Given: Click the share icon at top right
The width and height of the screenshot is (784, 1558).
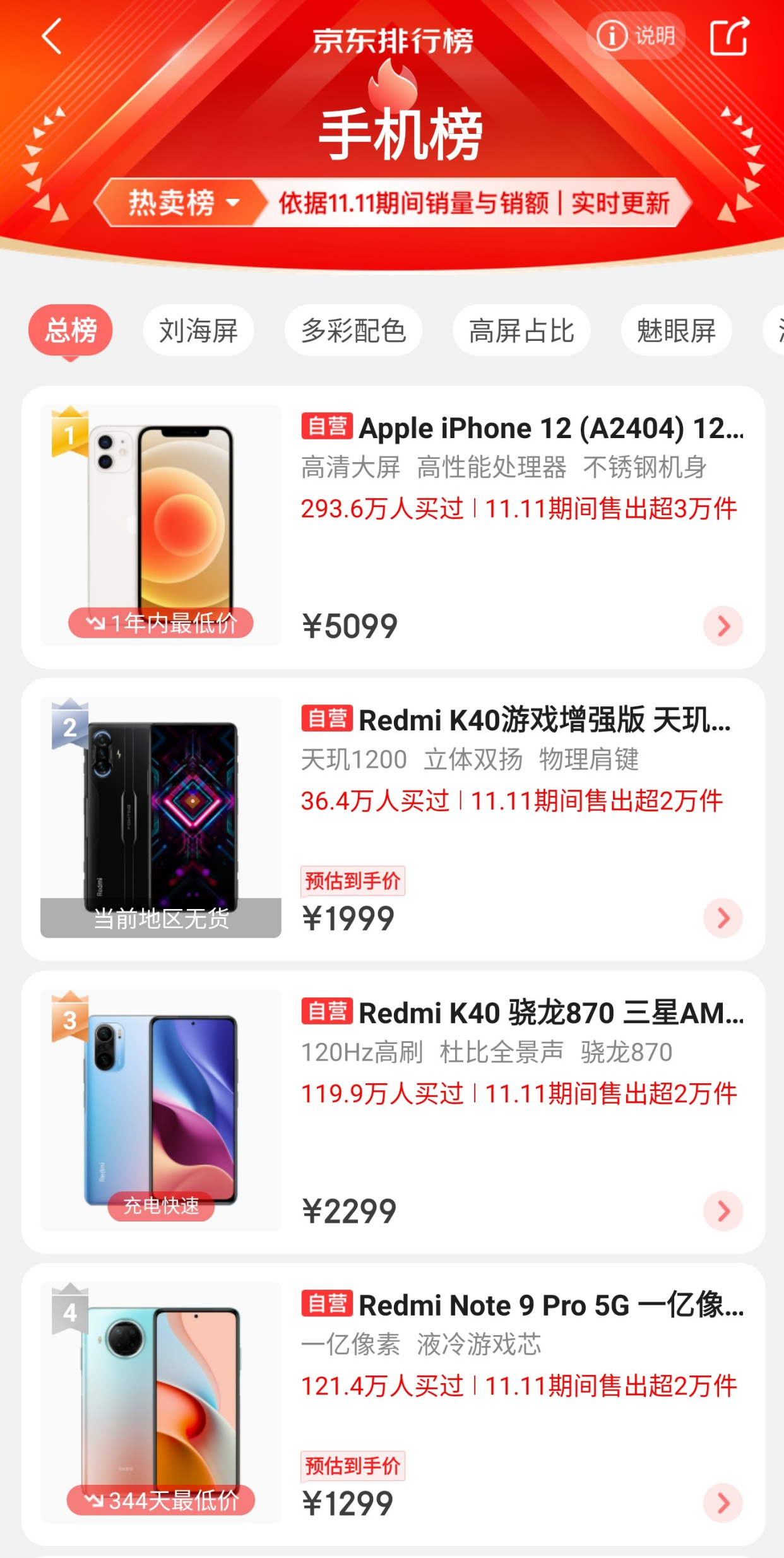Looking at the screenshot, I should [x=729, y=38].
